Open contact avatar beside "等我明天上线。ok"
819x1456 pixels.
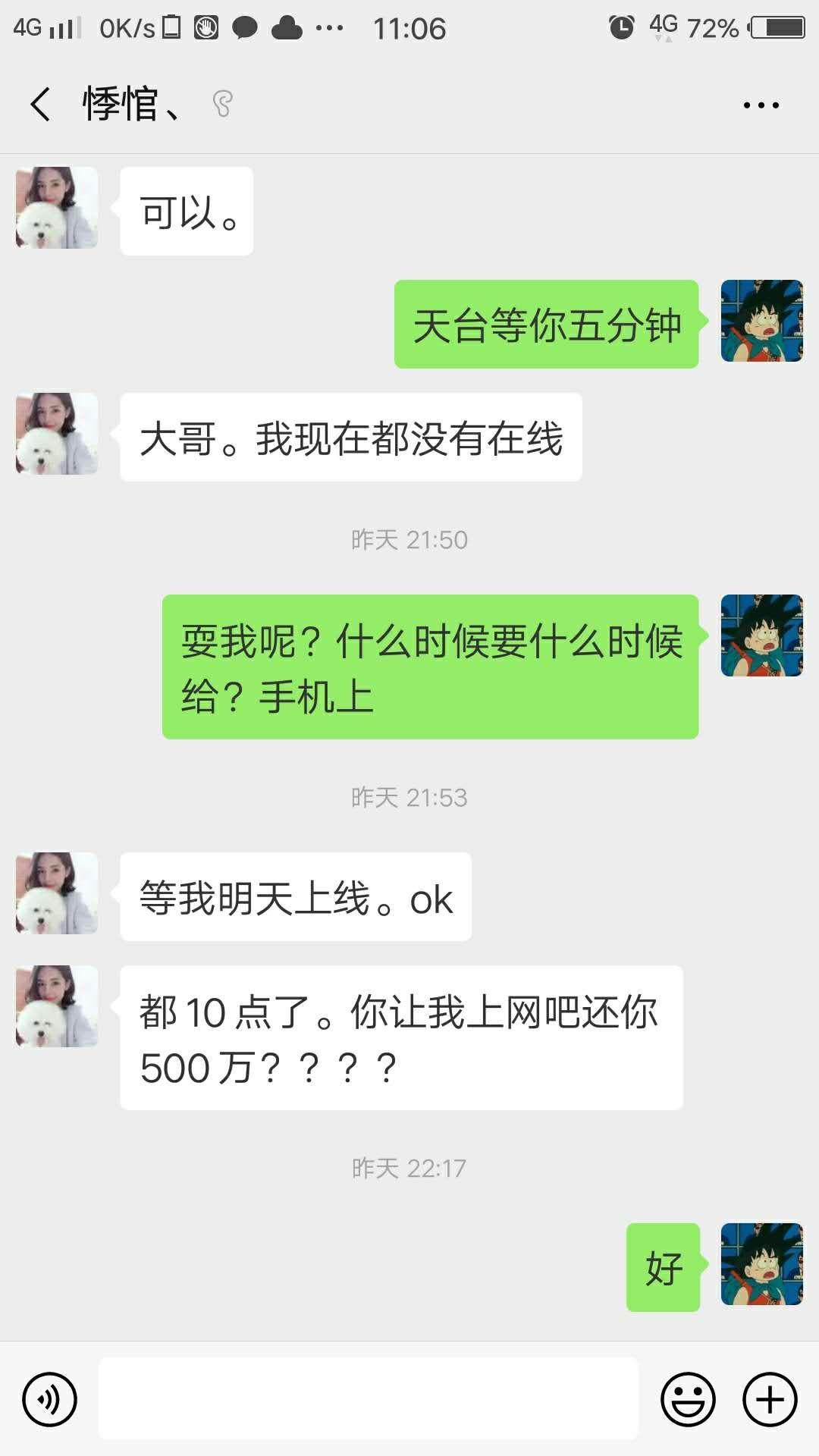click(57, 893)
